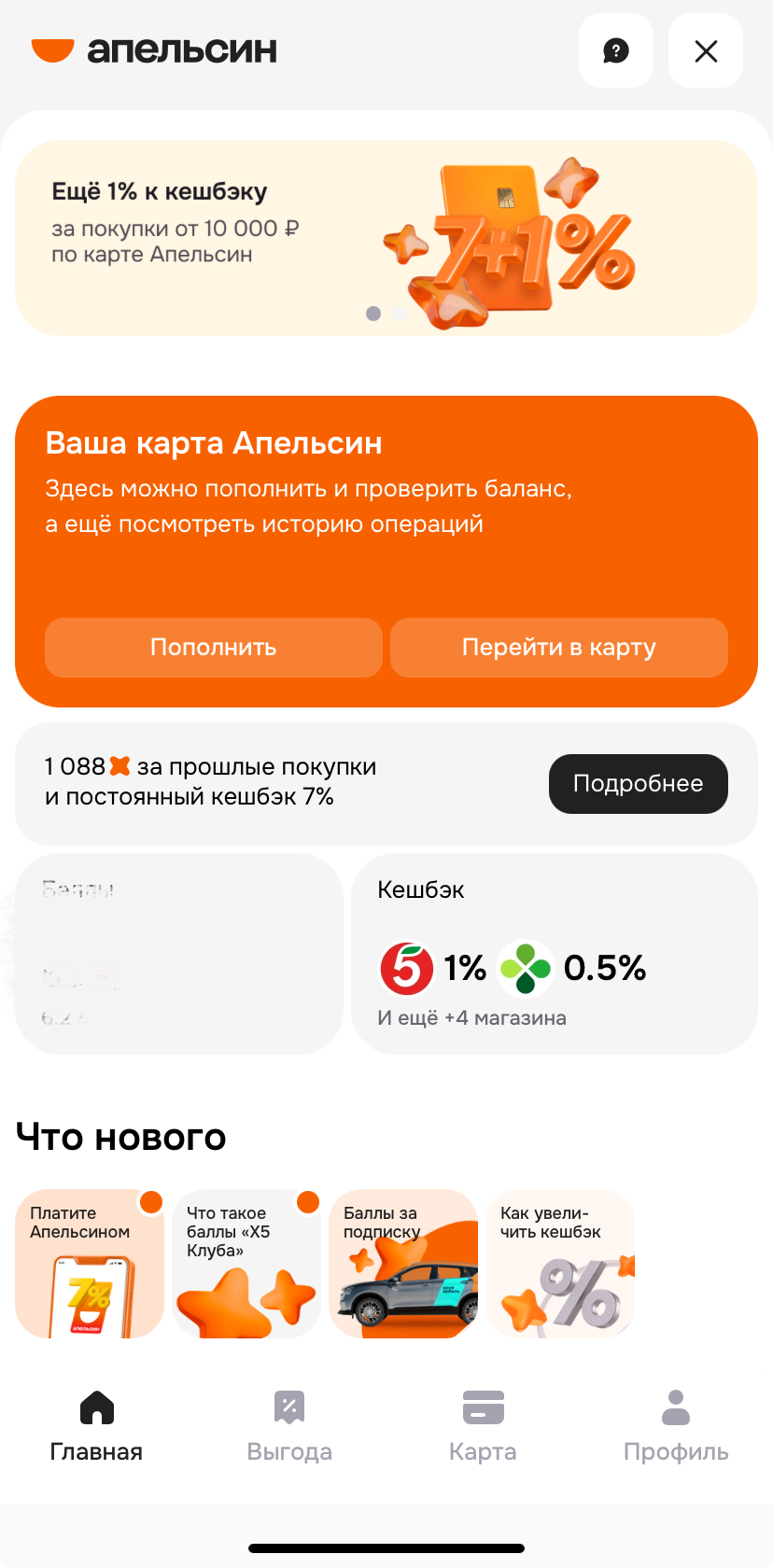Open the Кешбэк stores card
The width and height of the screenshot is (773, 1568).
[x=554, y=953]
